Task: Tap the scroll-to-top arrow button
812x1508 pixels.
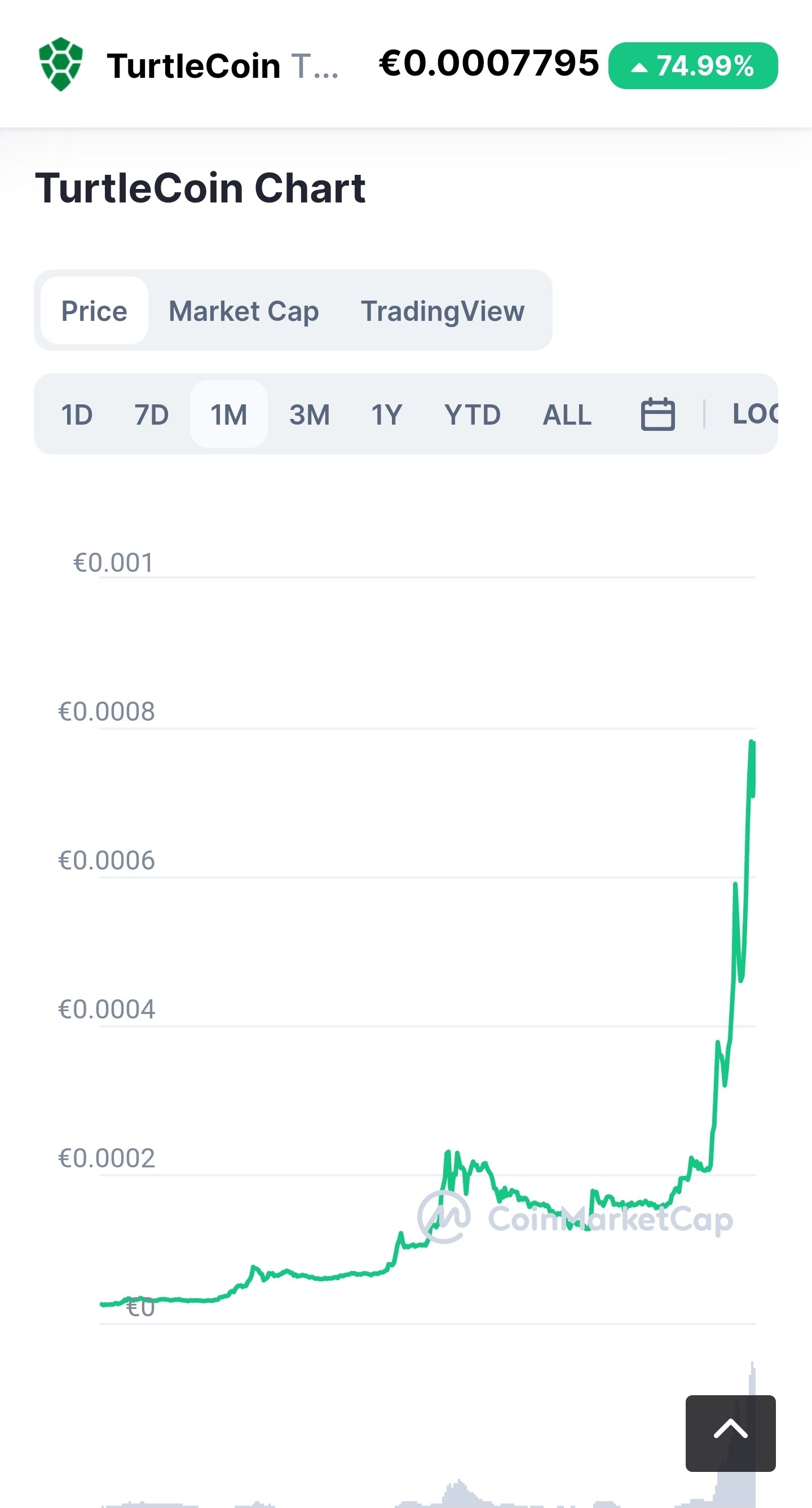Action: [x=731, y=1433]
